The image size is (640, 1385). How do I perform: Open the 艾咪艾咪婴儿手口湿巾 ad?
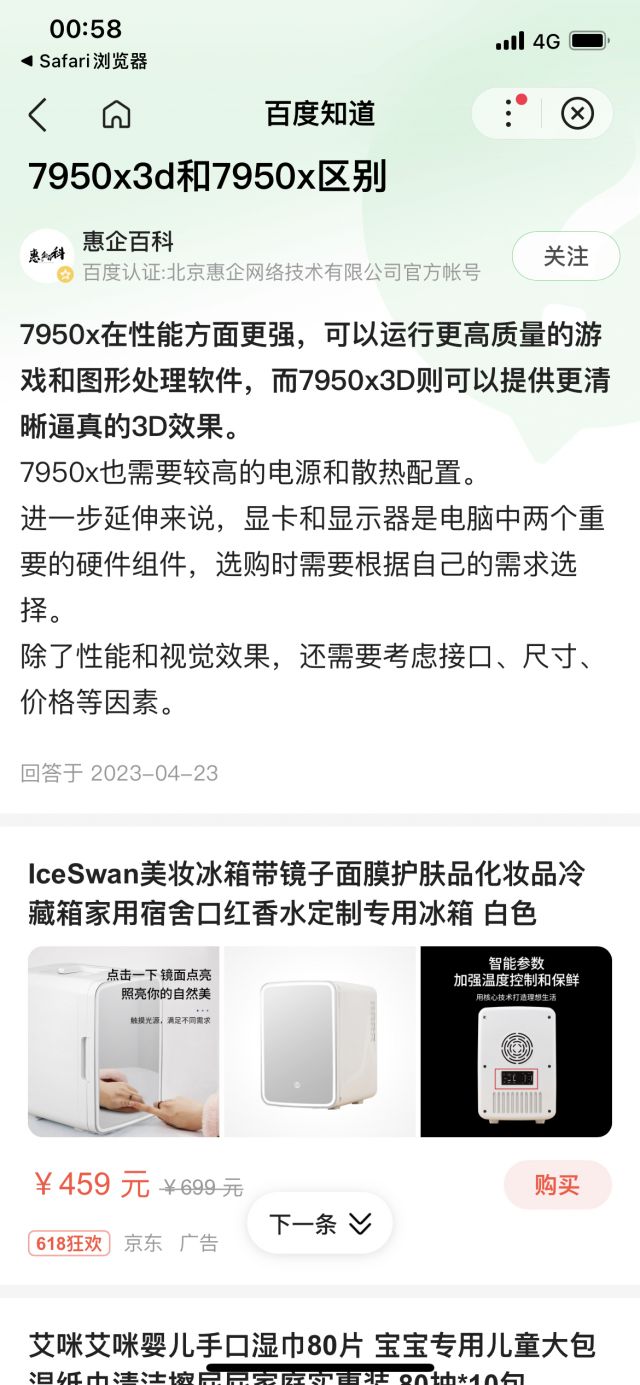pos(312,1346)
